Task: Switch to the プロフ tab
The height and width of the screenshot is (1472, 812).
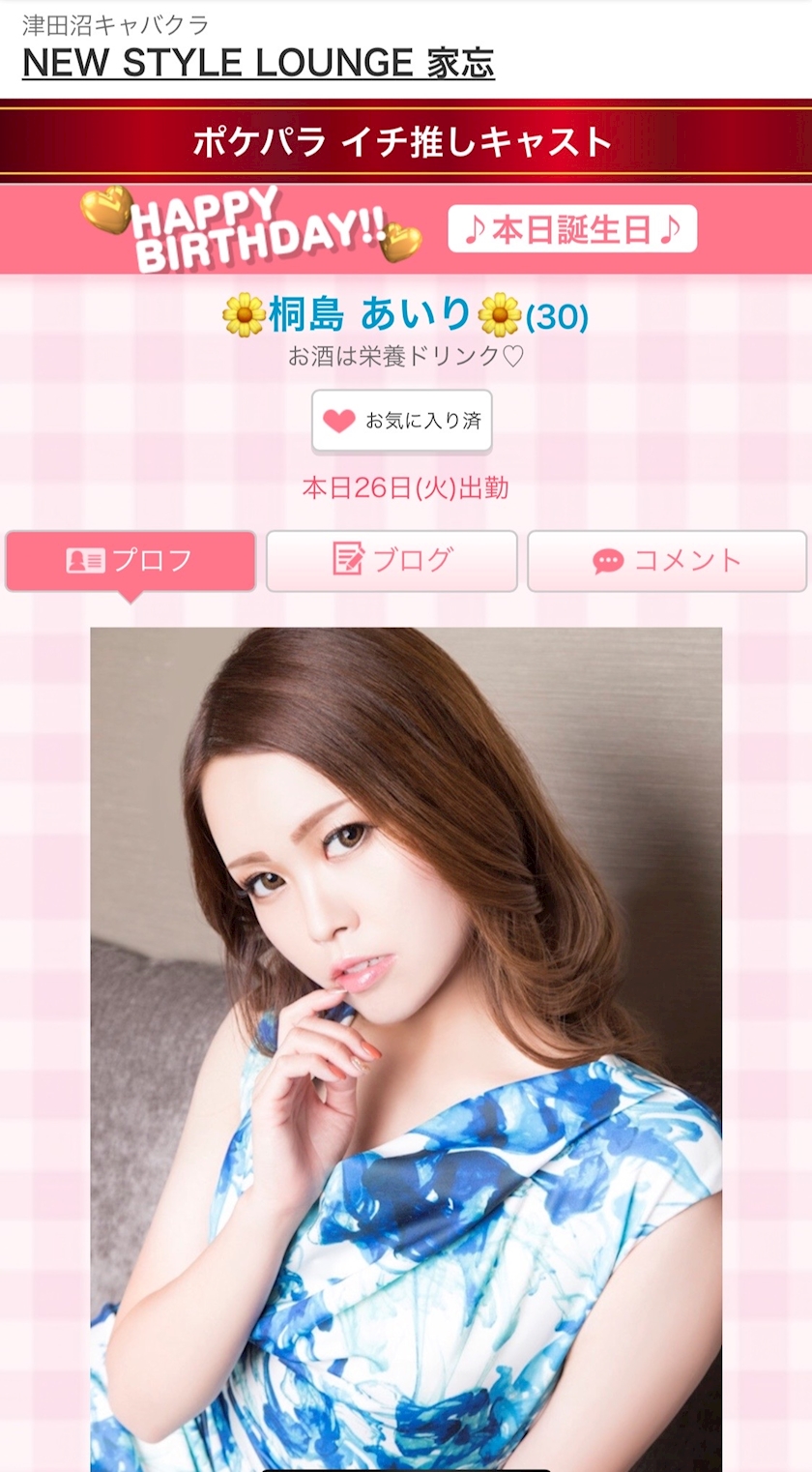Action: [x=130, y=561]
